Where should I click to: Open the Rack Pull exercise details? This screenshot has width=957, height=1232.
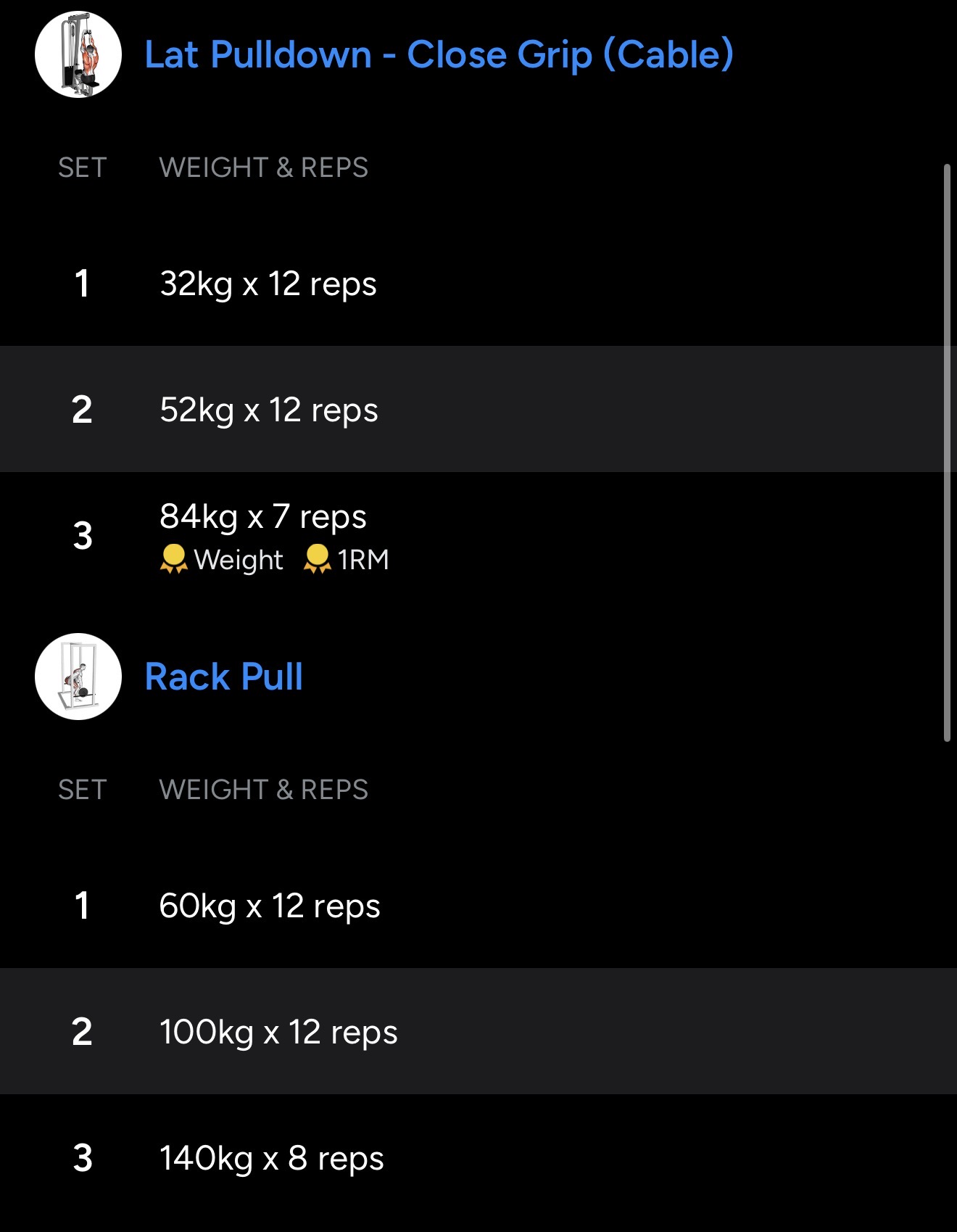(x=223, y=677)
